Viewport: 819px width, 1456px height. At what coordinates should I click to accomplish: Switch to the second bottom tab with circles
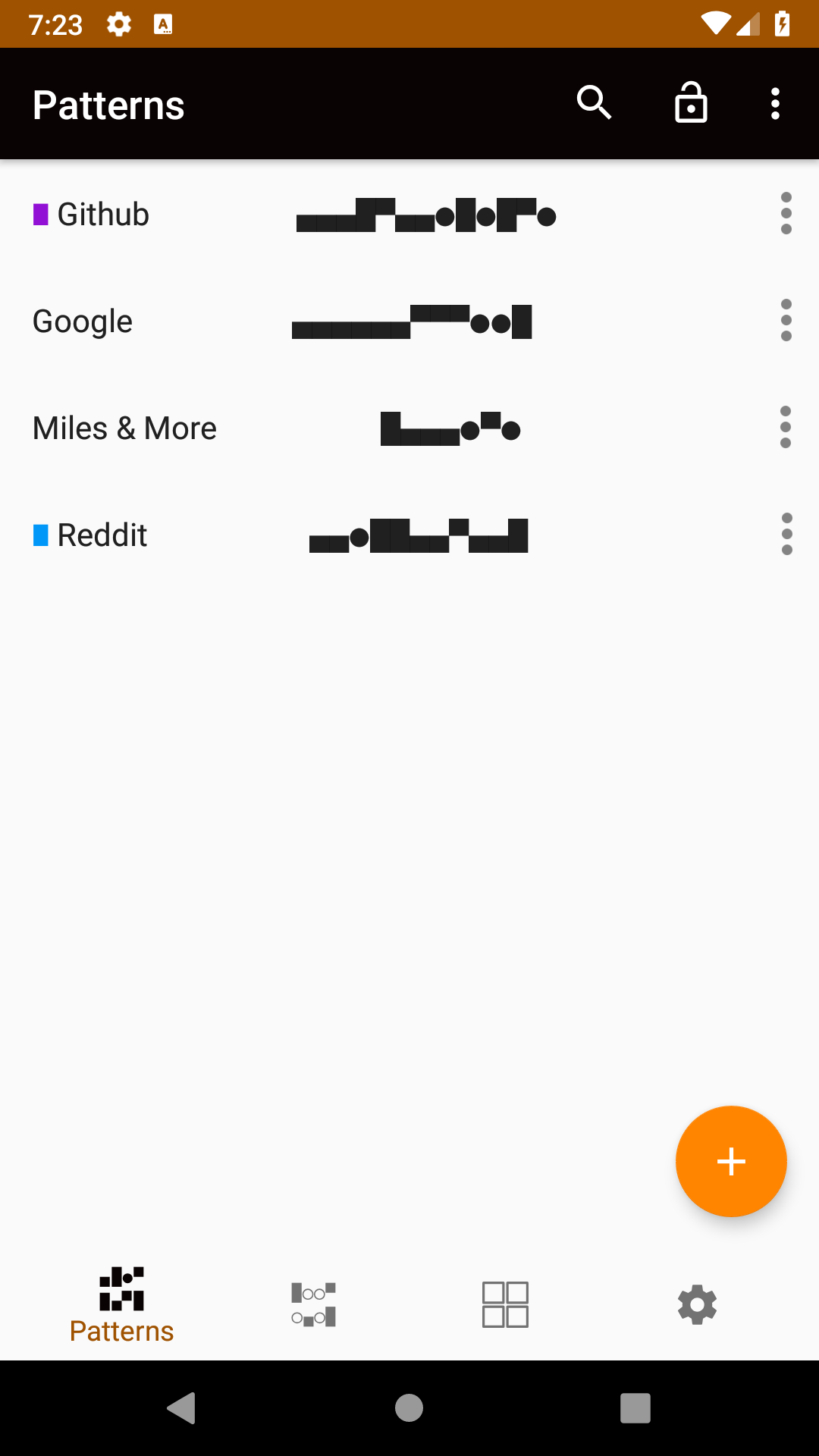(313, 1304)
